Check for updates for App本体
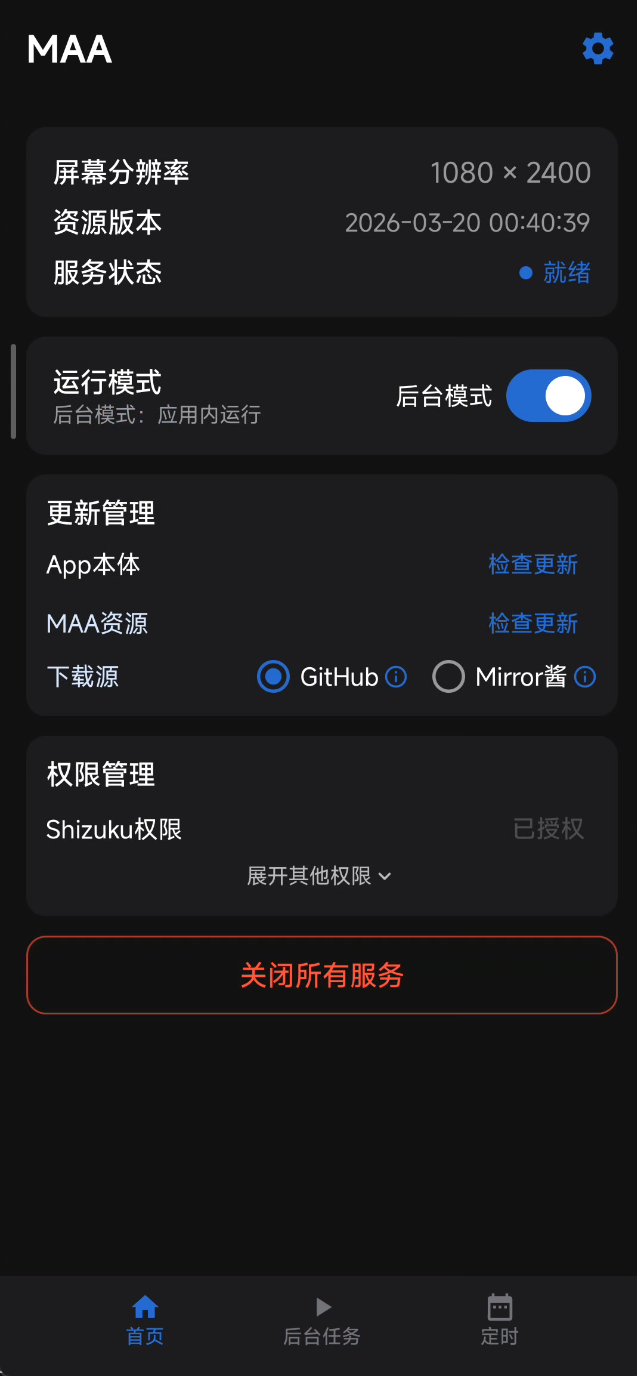 click(533, 564)
